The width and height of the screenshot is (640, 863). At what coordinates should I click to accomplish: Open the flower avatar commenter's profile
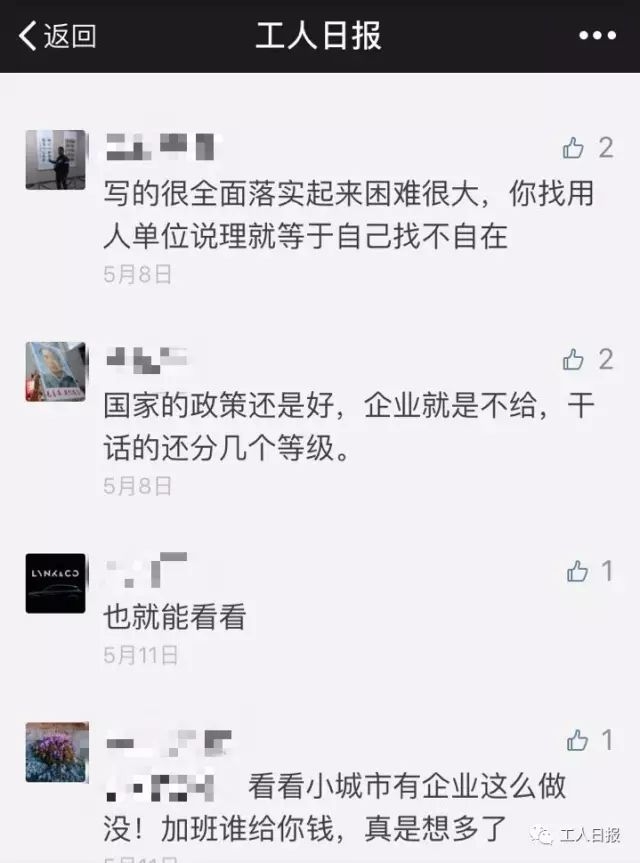click(56, 751)
